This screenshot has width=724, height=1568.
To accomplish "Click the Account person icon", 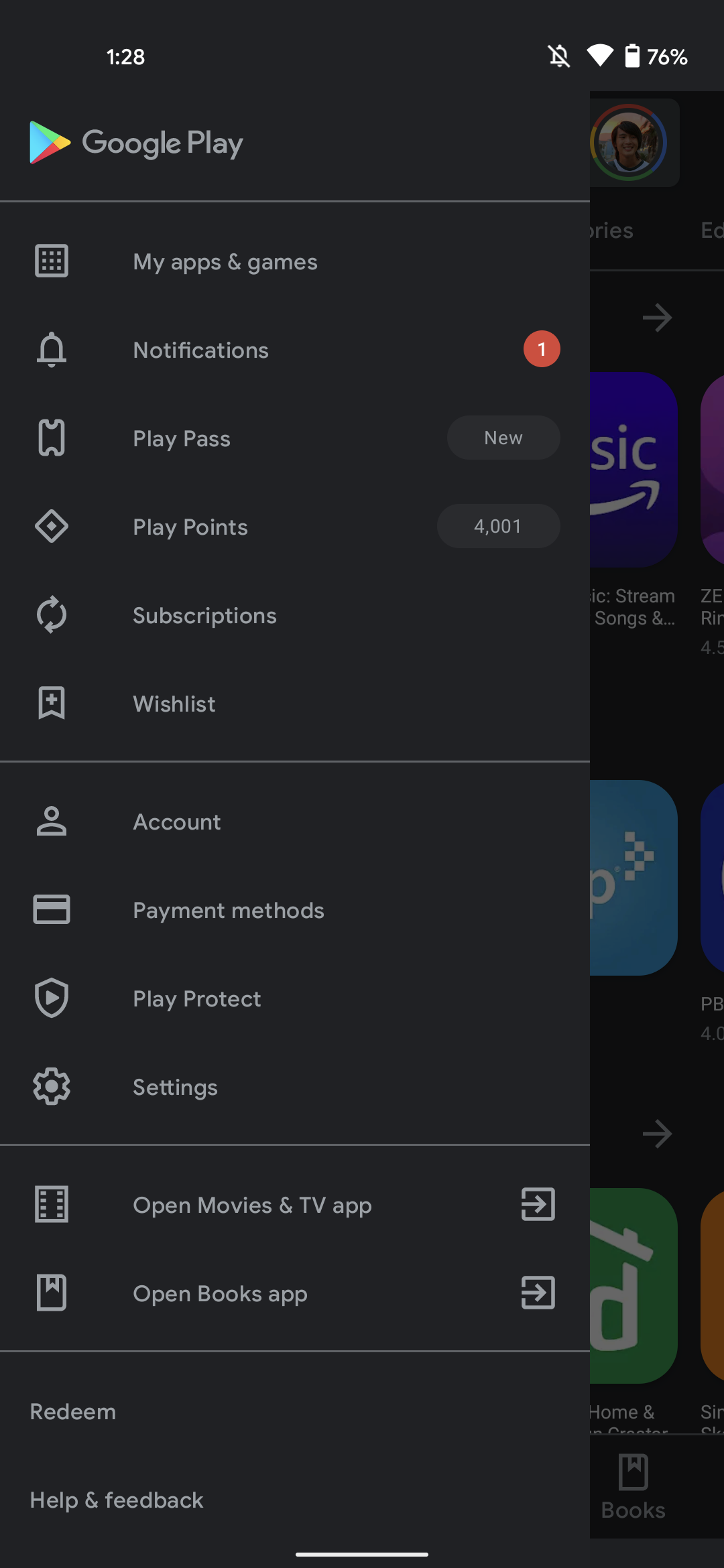I will click(x=51, y=822).
